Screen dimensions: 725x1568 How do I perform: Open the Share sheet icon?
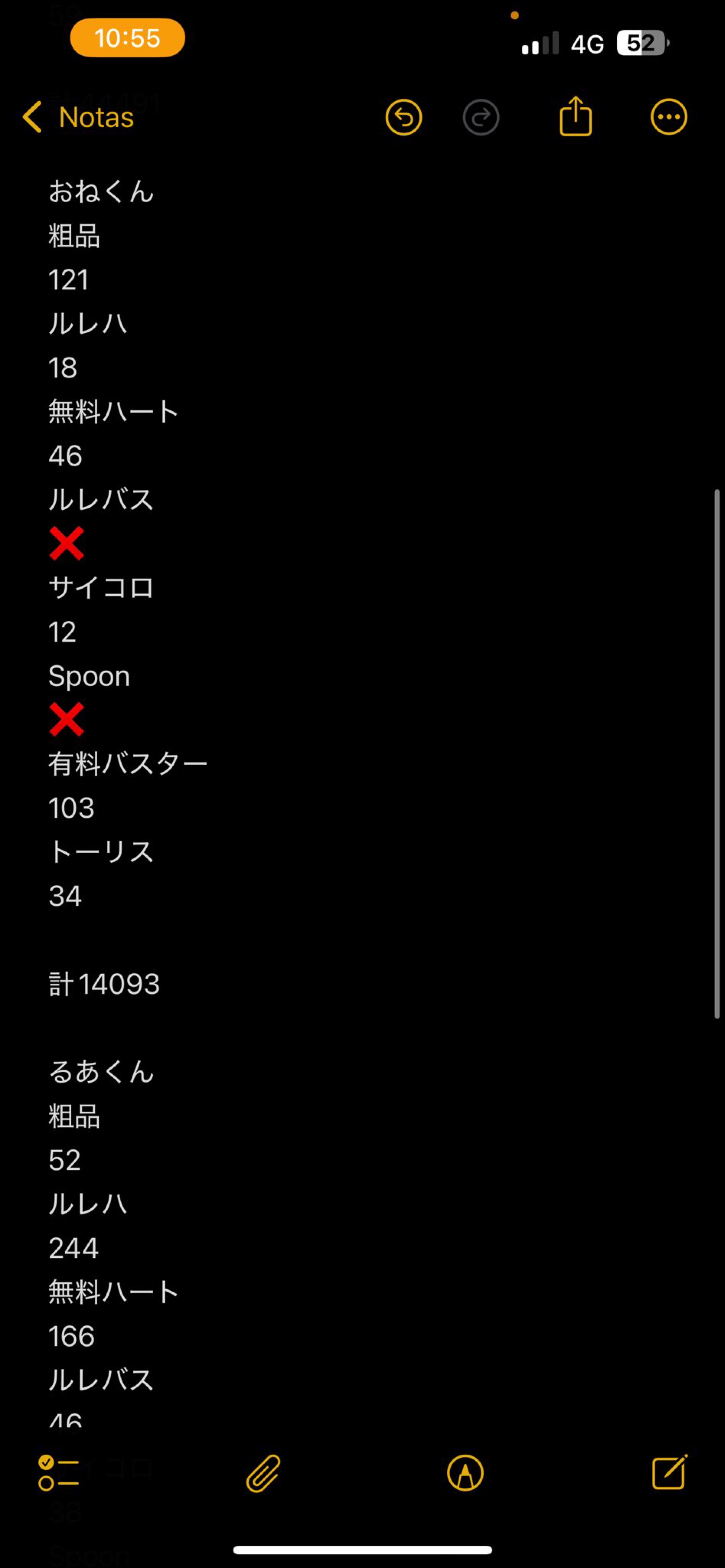pyautogui.click(x=575, y=116)
